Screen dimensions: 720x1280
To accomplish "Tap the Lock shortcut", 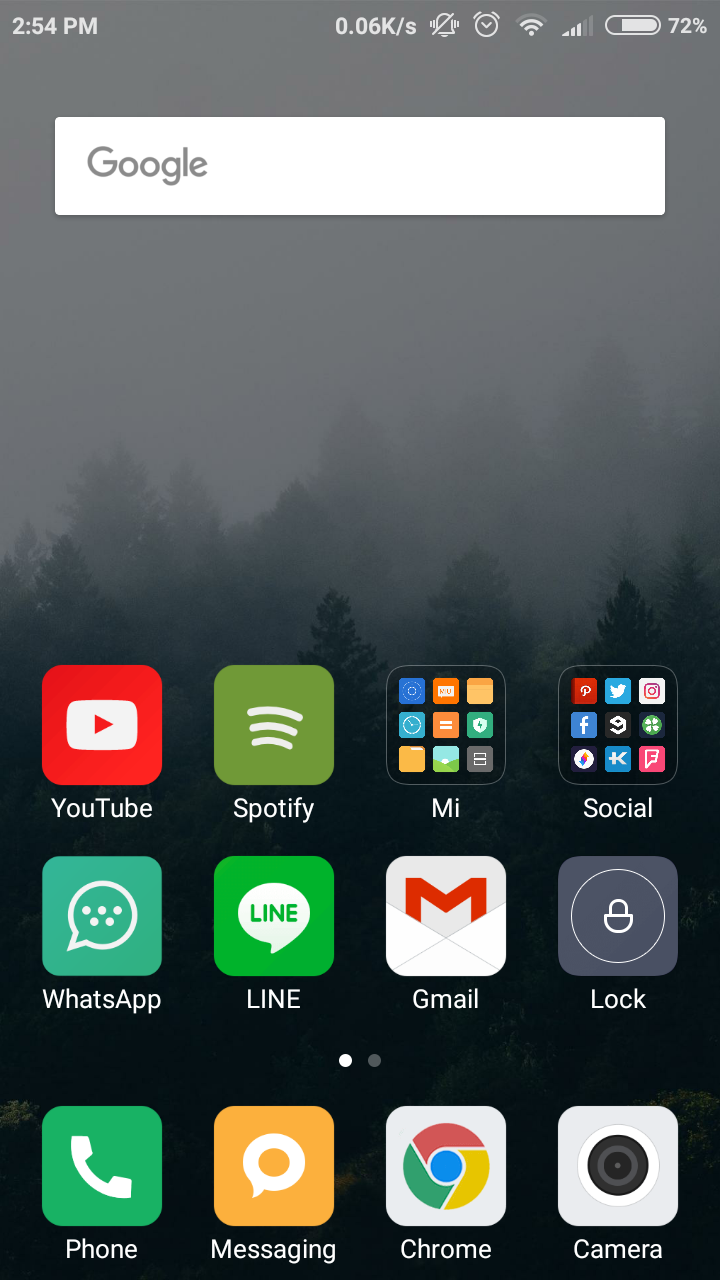I will (618, 916).
